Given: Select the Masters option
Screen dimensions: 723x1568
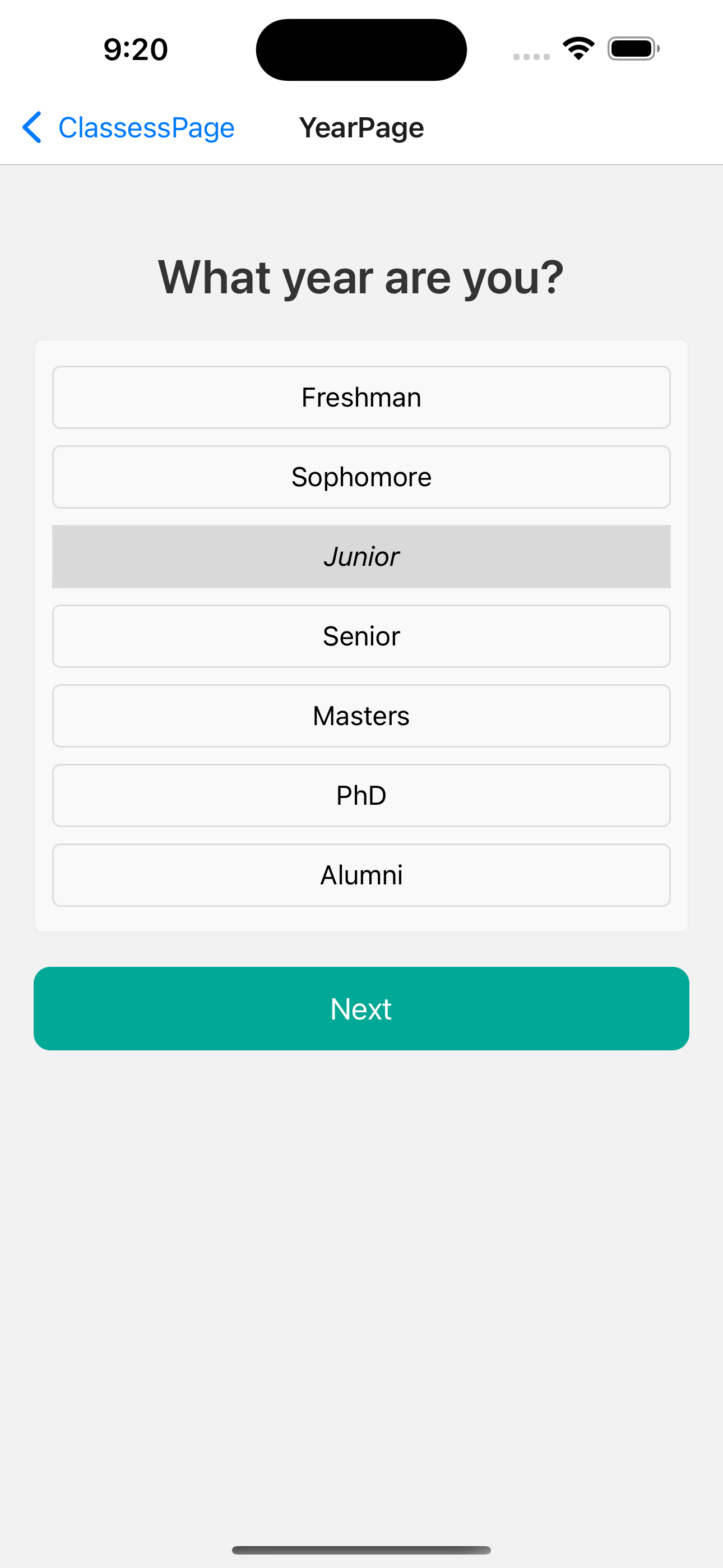Looking at the screenshot, I should [361, 716].
